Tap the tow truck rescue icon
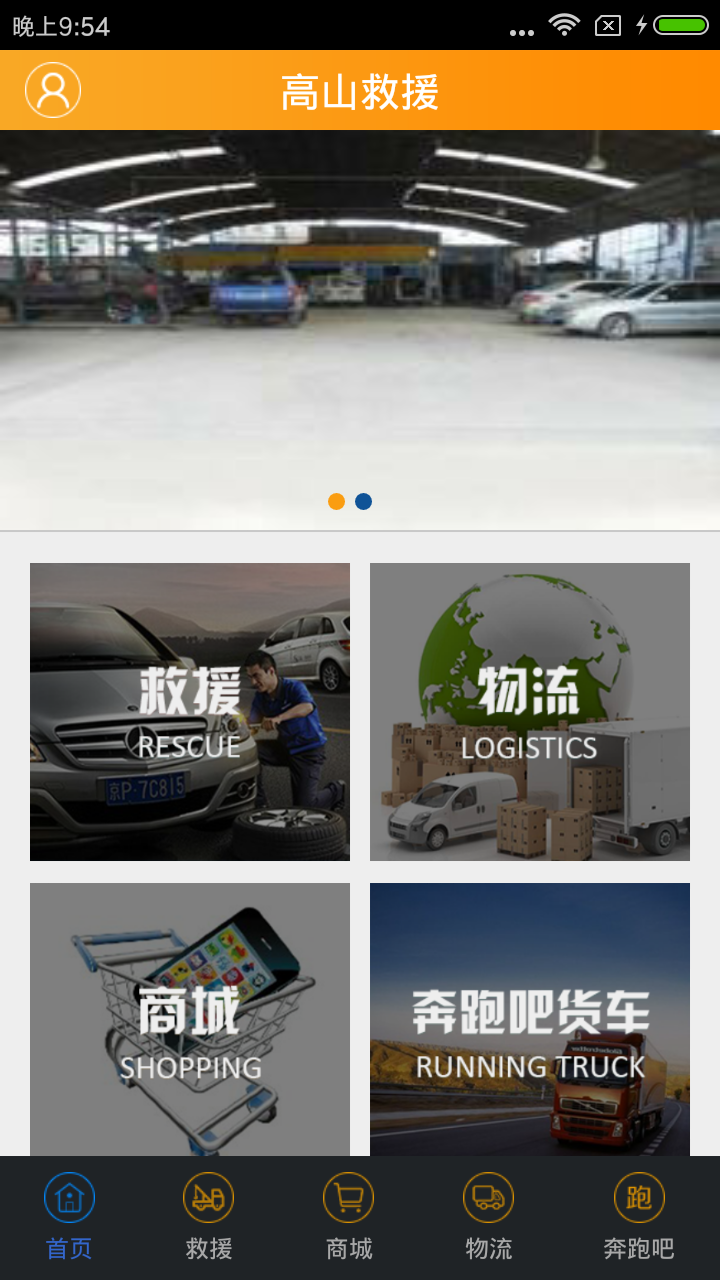The width and height of the screenshot is (720, 1280). (x=208, y=1196)
